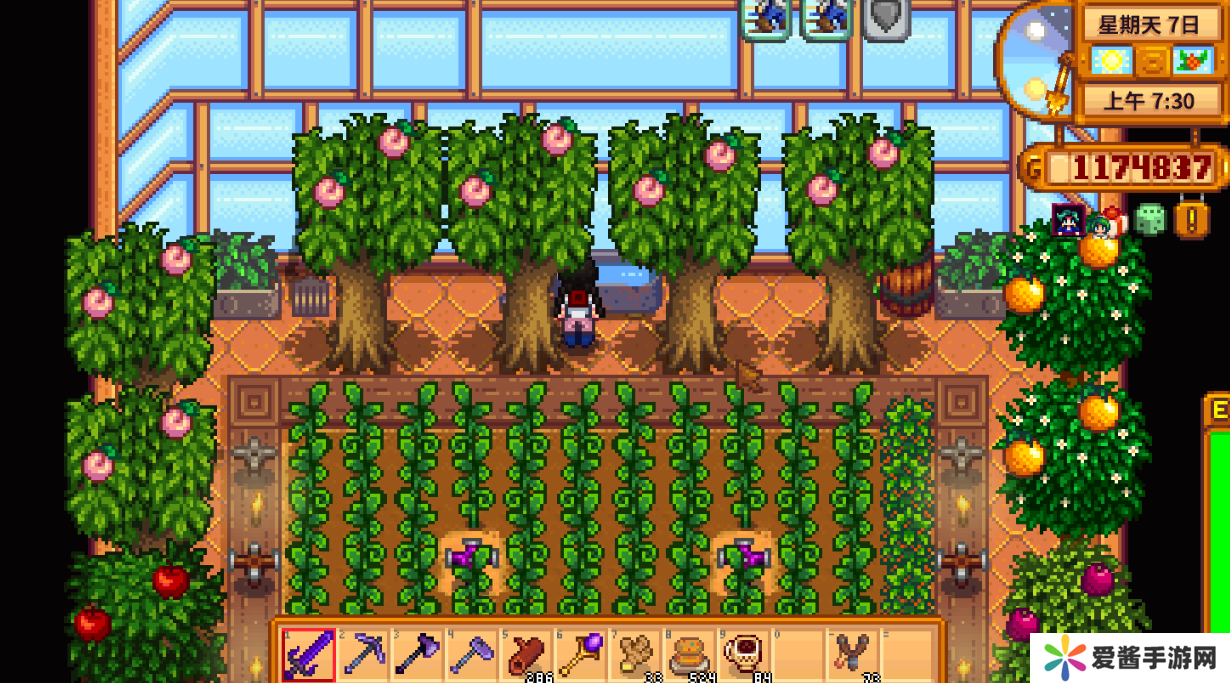Image resolution: width=1230 pixels, height=683 pixels.
Task: Select the purple sword in the toolbar
Action: pos(306,654)
